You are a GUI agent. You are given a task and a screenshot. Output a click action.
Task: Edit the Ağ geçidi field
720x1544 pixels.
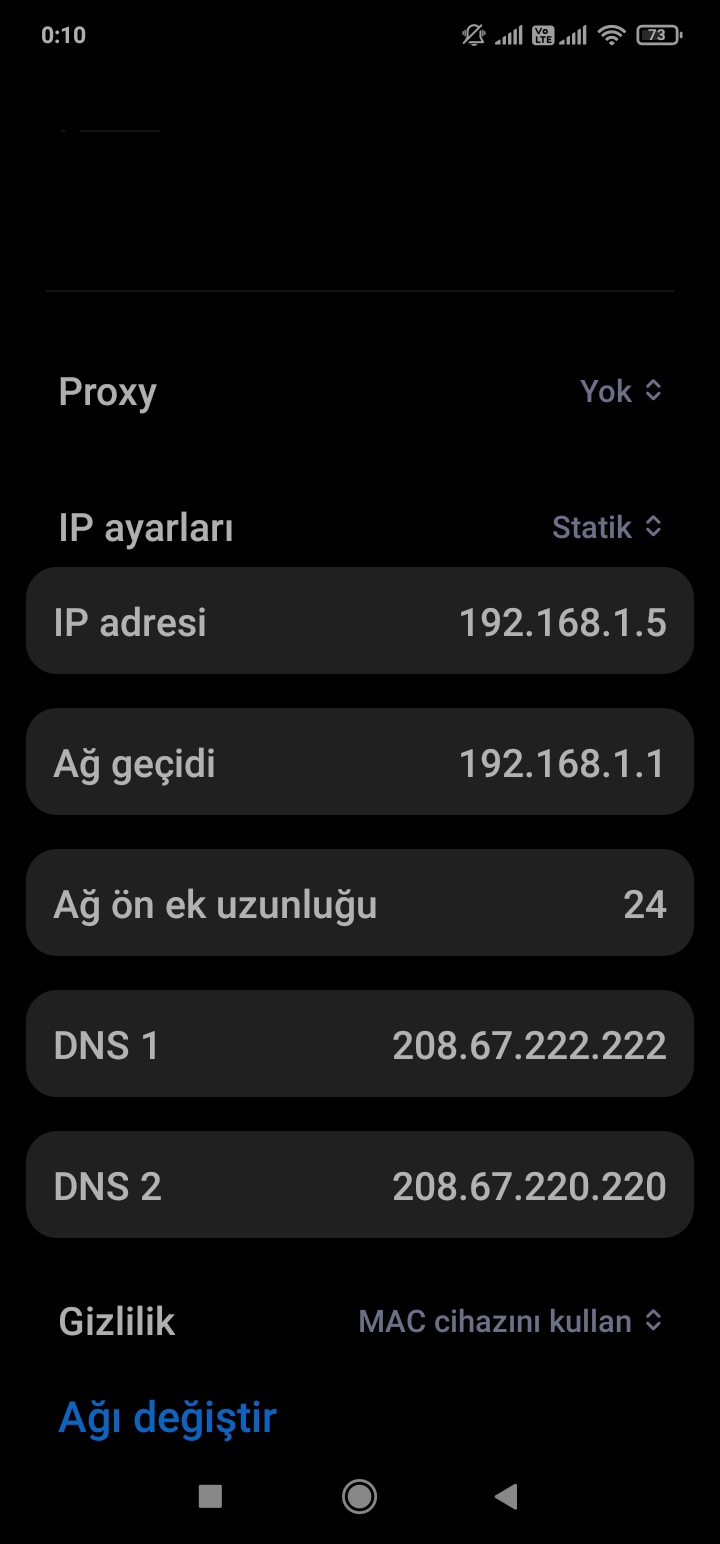click(360, 762)
